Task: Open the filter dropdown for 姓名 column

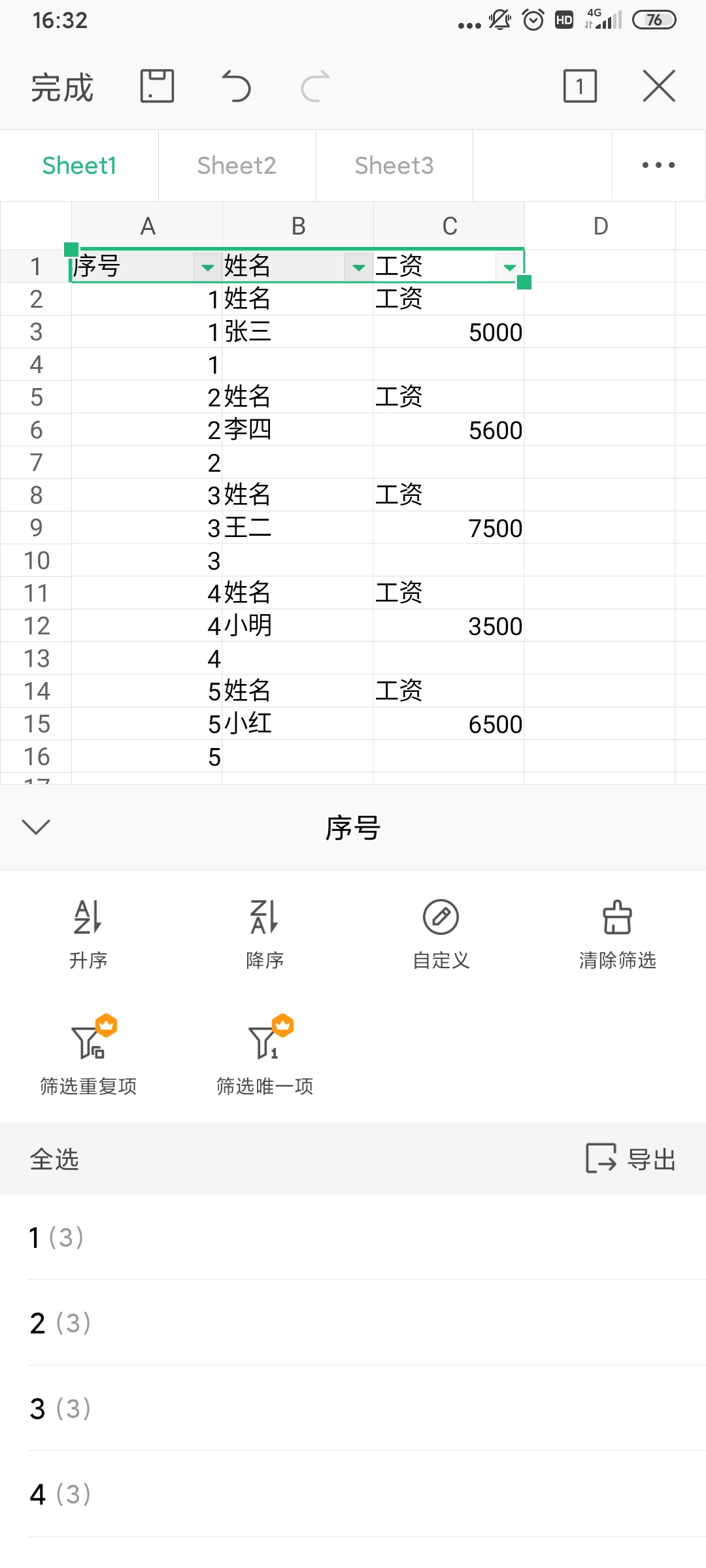Action: pyautogui.click(x=358, y=267)
